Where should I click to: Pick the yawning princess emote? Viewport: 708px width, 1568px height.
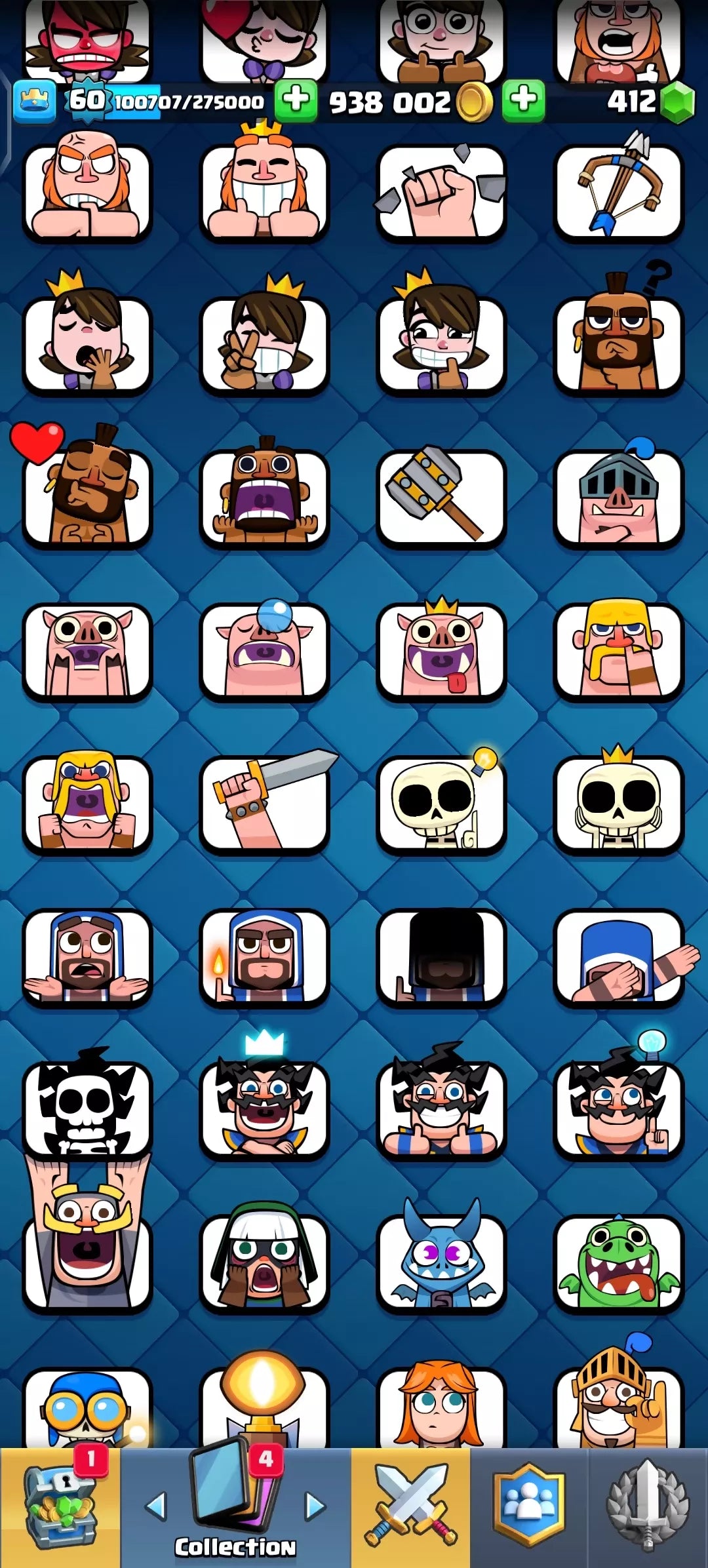tap(87, 343)
